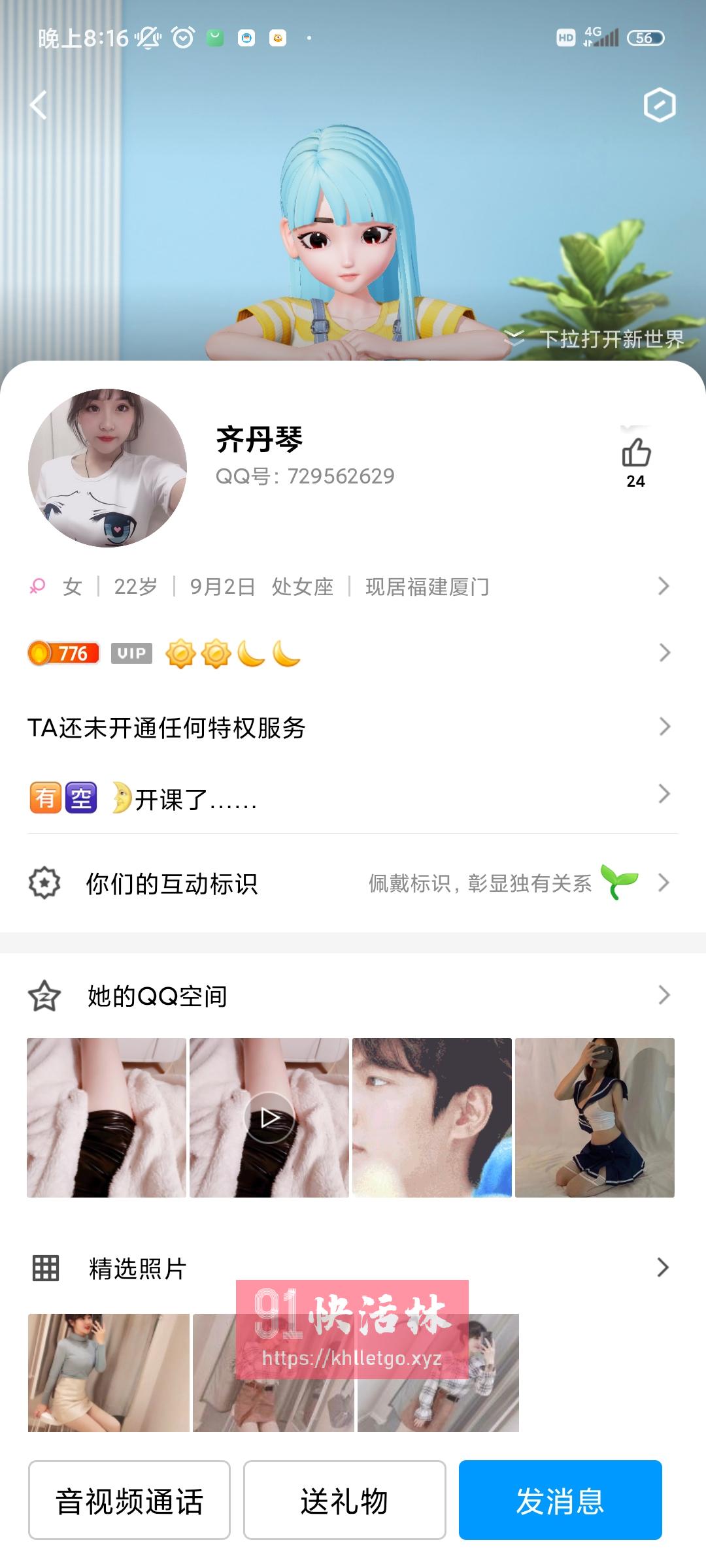Tap the female gender symbol icon
Viewport: 706px width, 1568px height.
pos(38,586)
